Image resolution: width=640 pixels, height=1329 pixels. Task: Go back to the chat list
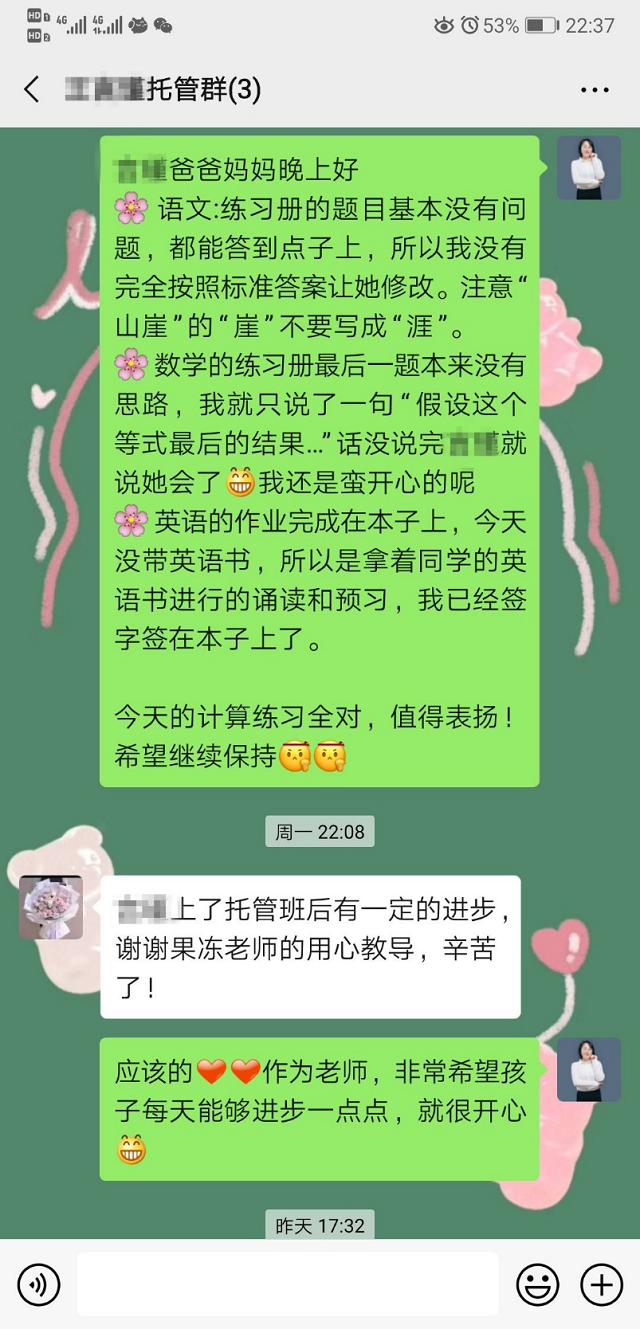(32, 90)
